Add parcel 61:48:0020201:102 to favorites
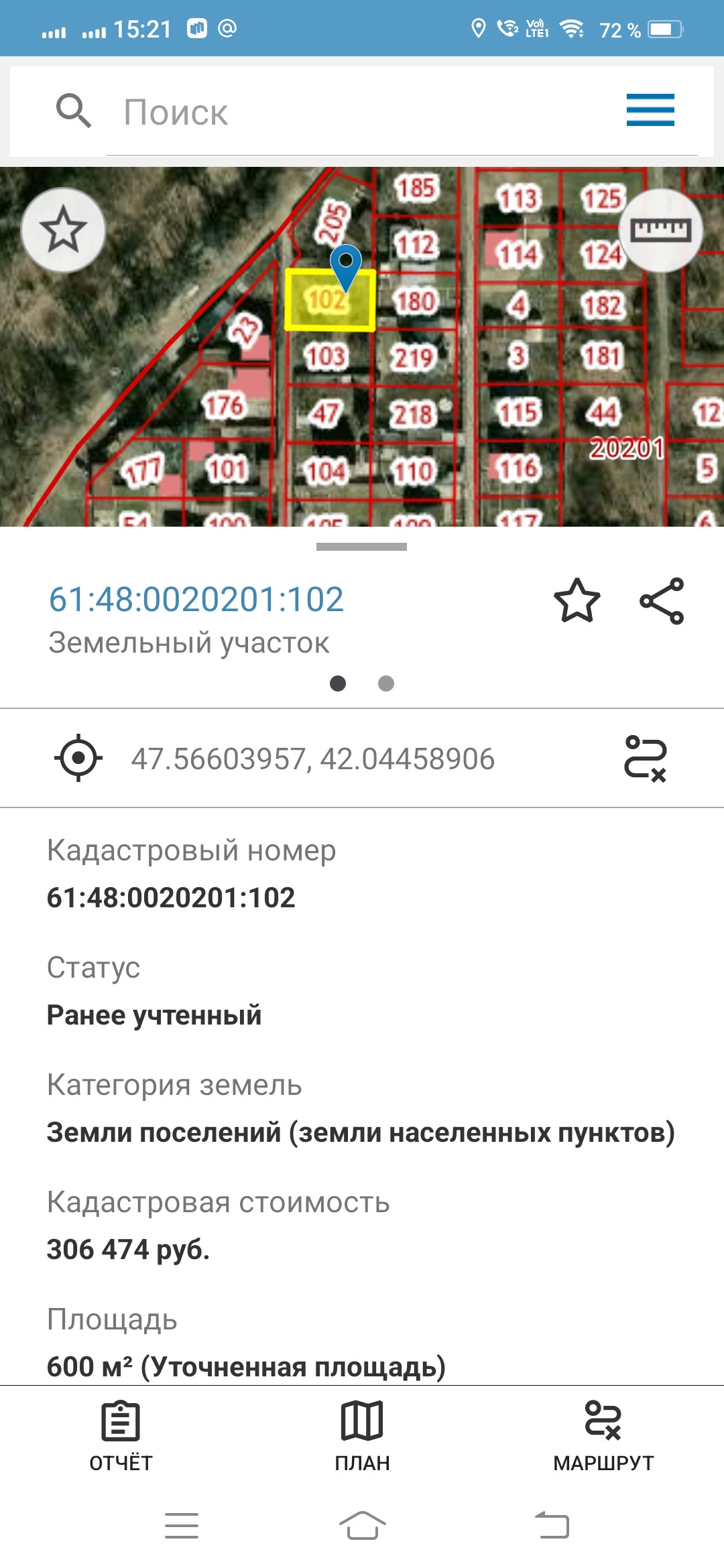Viewport: 724px width, 1568px height. click(x=577, y=600)
